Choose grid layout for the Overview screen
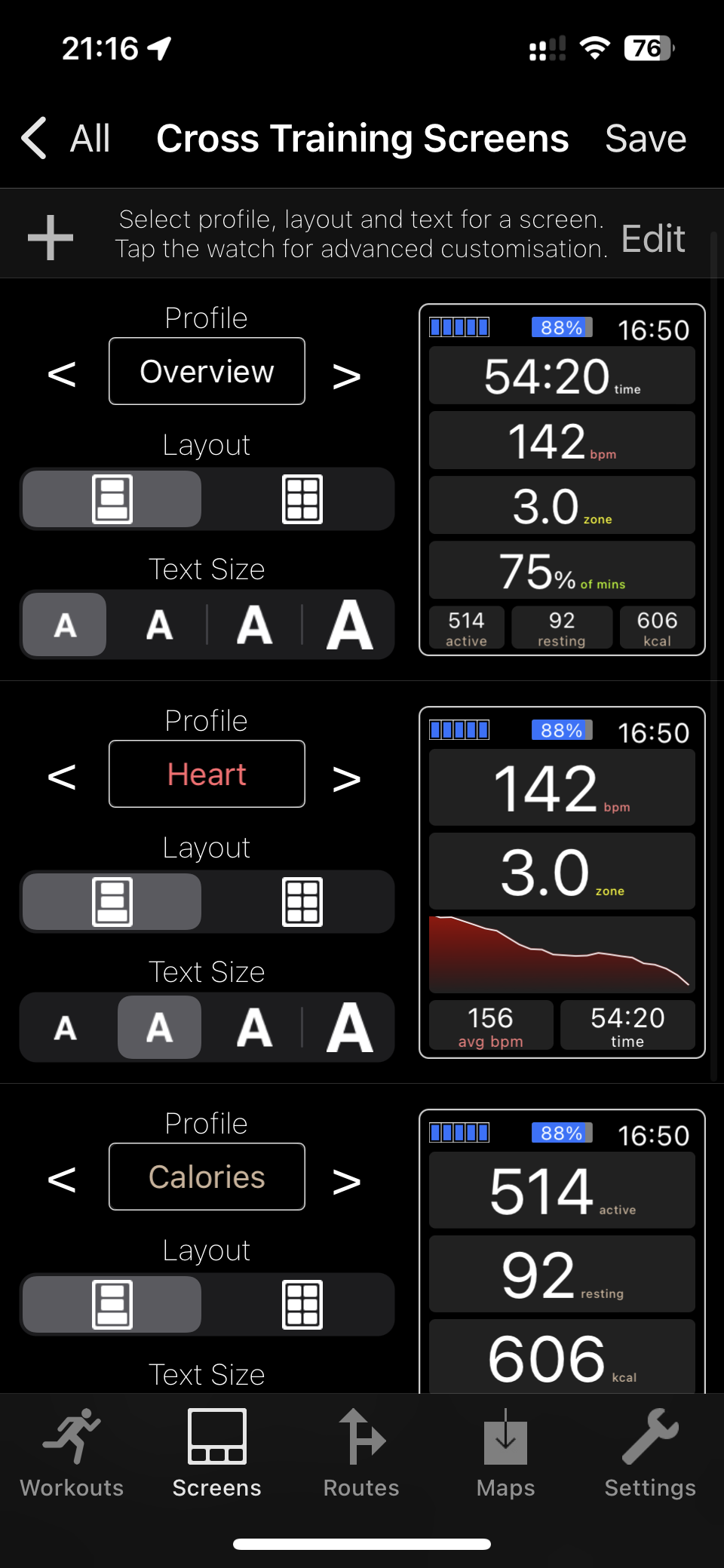Image resolution: width=724 pixels, height=1568 pixels. click(302, 499)
